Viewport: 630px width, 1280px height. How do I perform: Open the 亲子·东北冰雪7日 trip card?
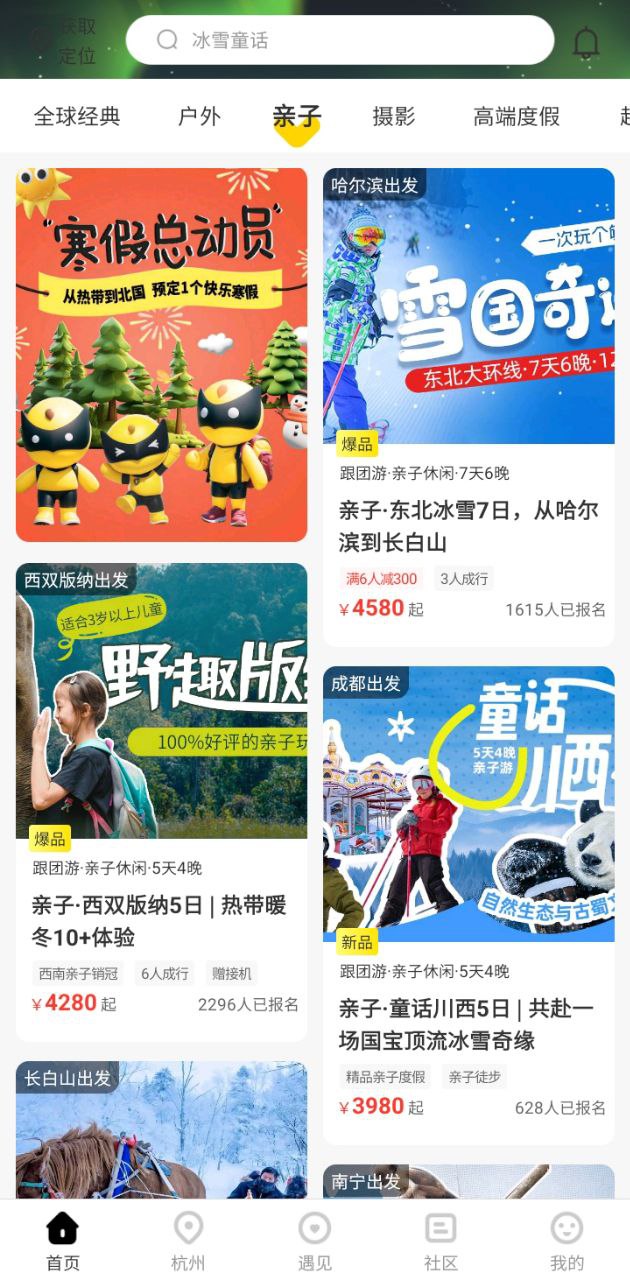click(x=468, y=407)
